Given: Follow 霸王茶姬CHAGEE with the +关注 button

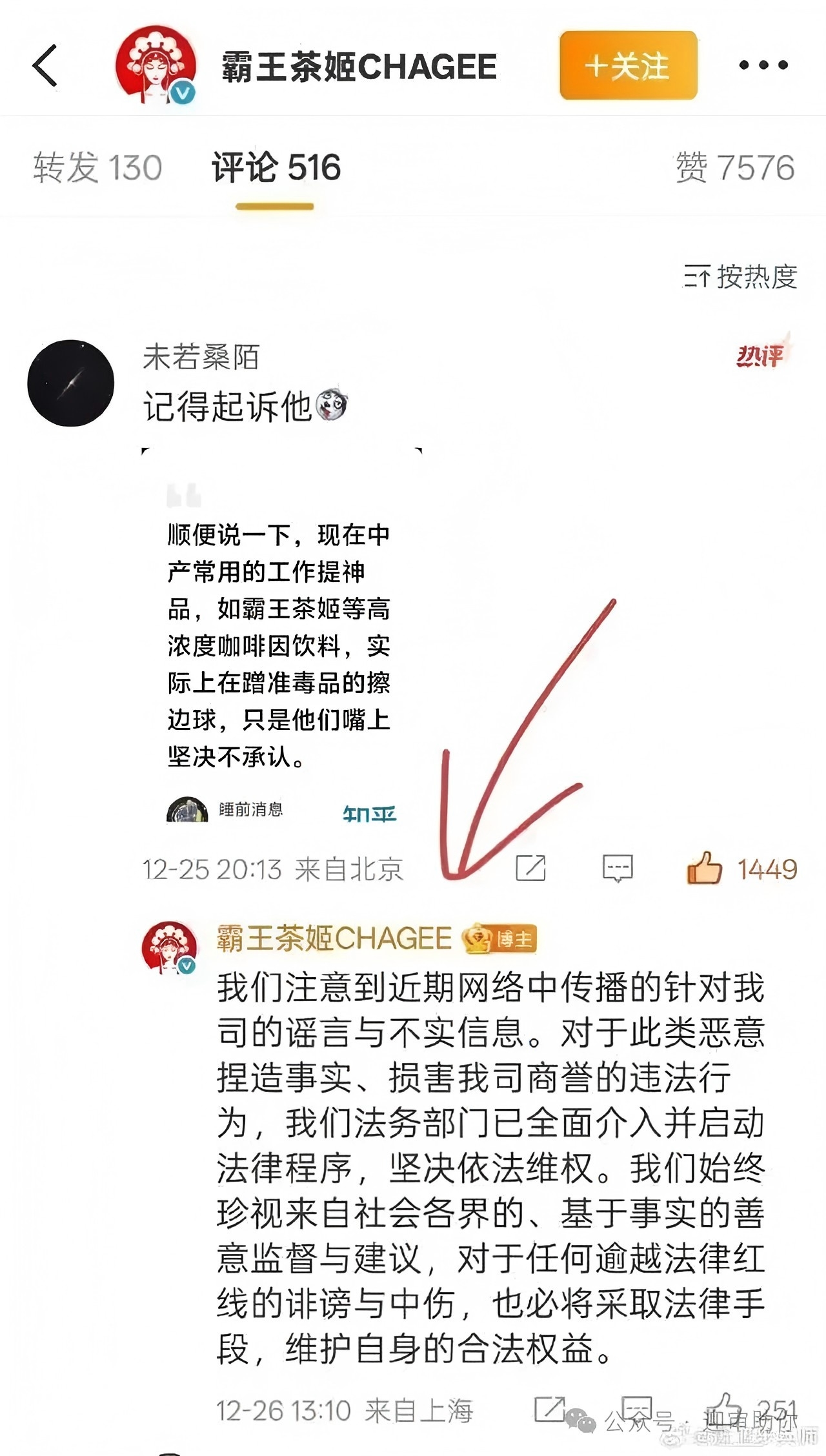Looking at the screenshot, I should [628, 66].
